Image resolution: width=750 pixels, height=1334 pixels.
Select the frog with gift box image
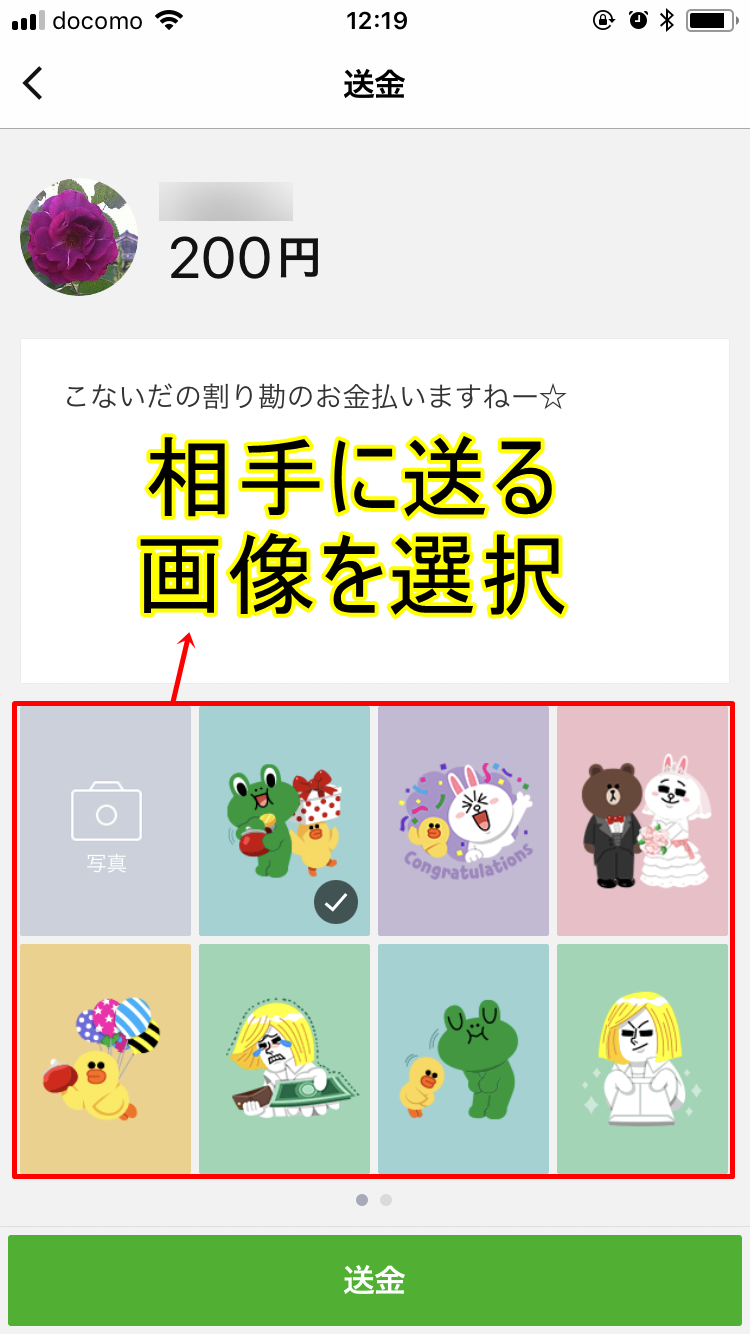click(x=284, y=821)
